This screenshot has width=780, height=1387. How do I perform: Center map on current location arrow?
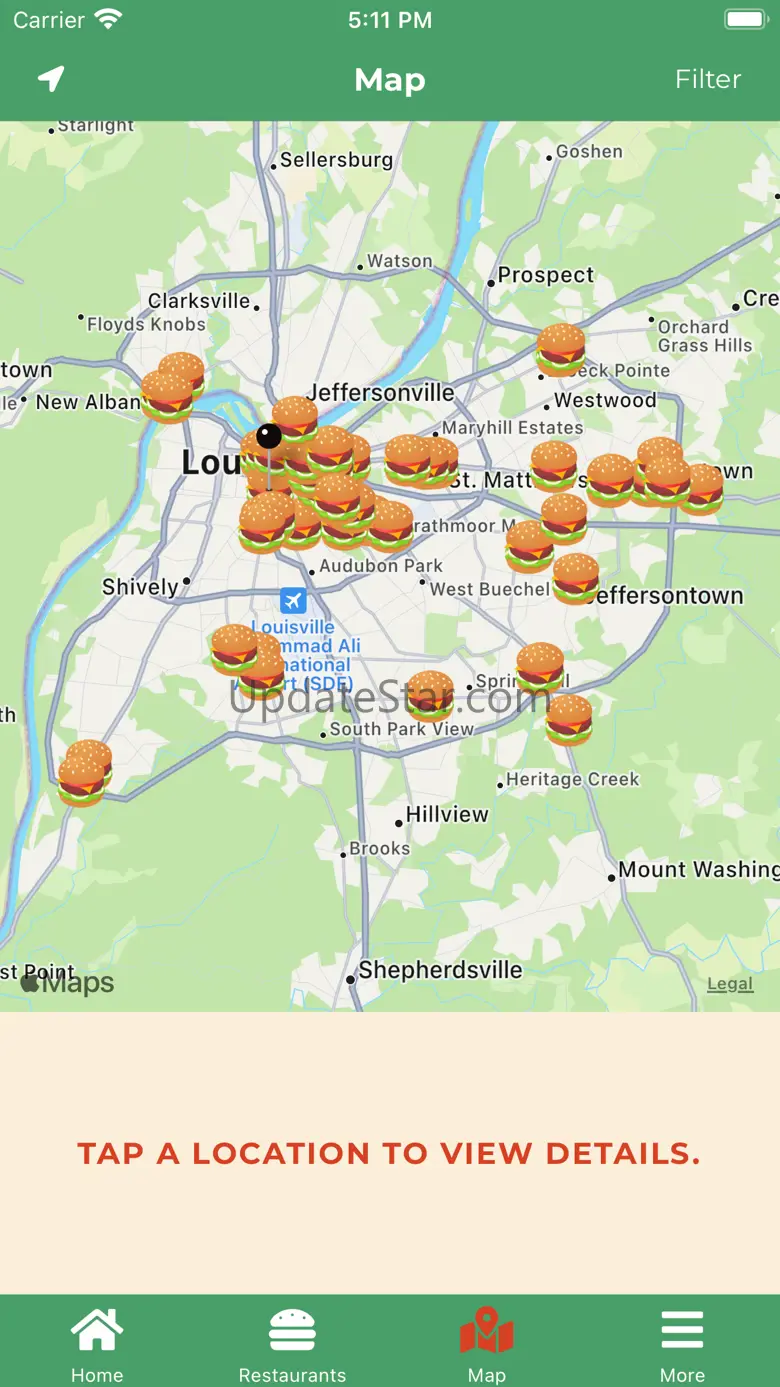tap(51, 79)
